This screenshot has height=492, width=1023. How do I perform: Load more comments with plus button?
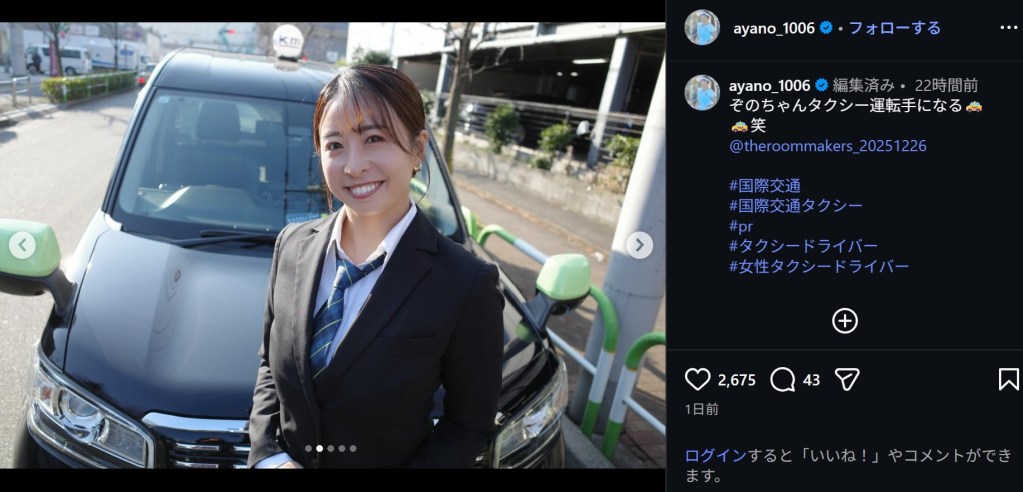(x=845, y=320)
